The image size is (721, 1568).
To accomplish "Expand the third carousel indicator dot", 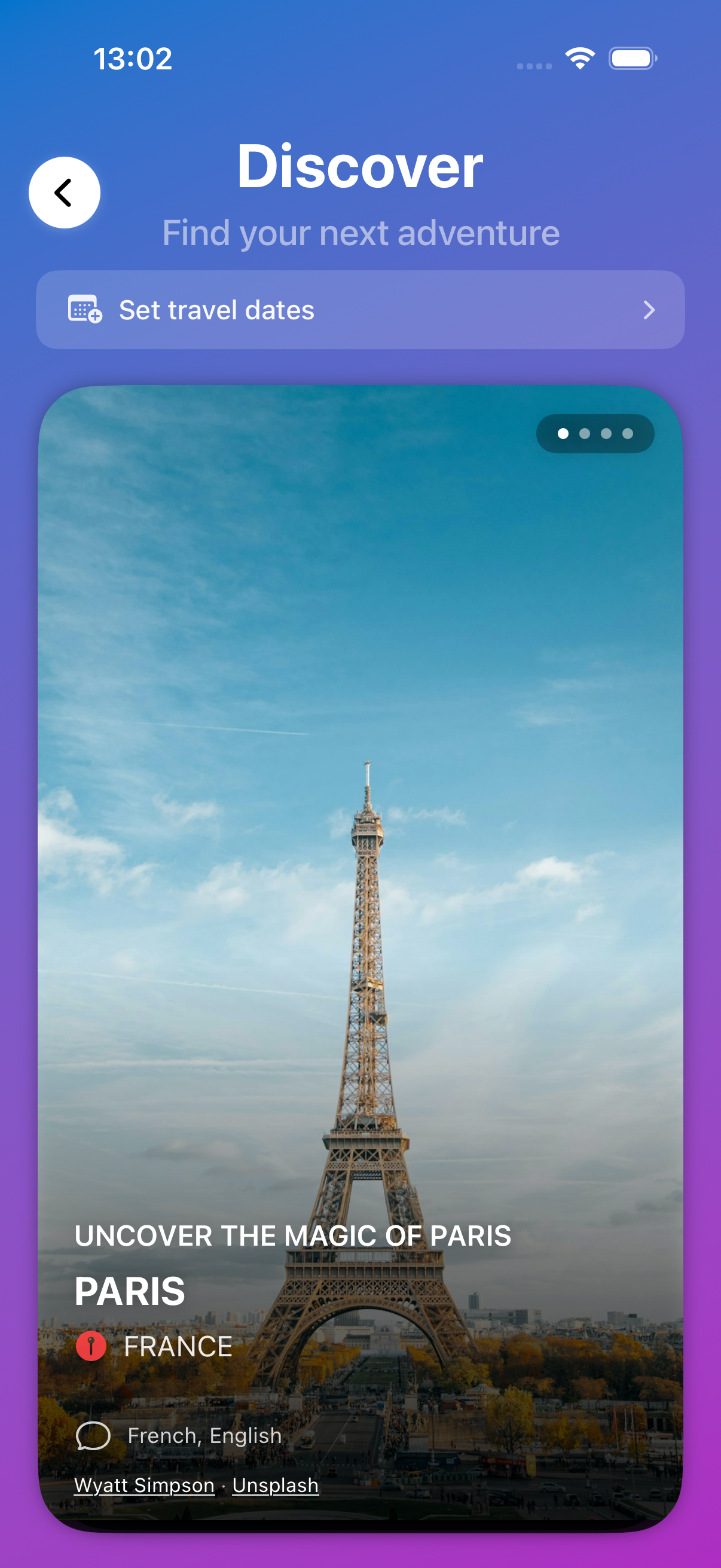I will coord(606,433).
